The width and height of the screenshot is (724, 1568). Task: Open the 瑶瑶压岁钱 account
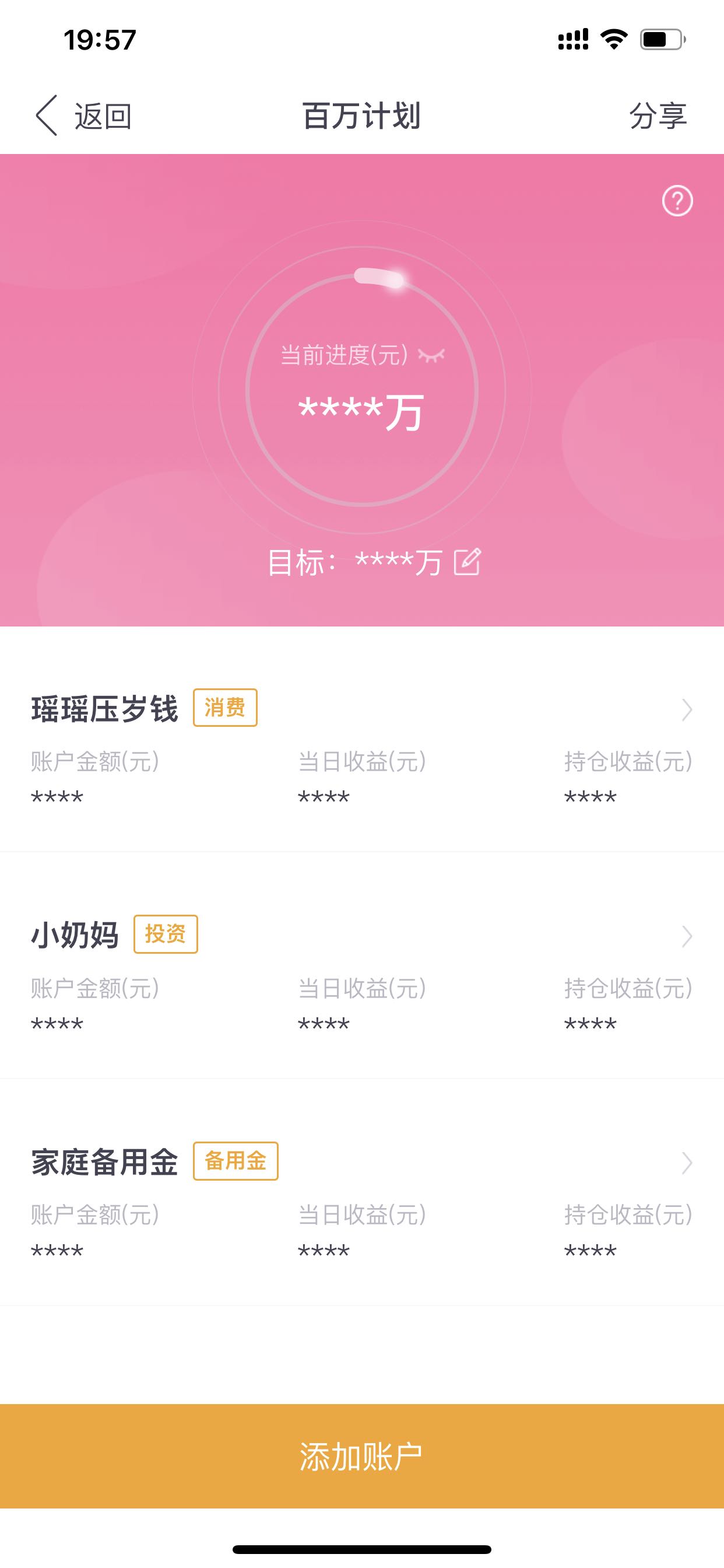click(362, 748)
